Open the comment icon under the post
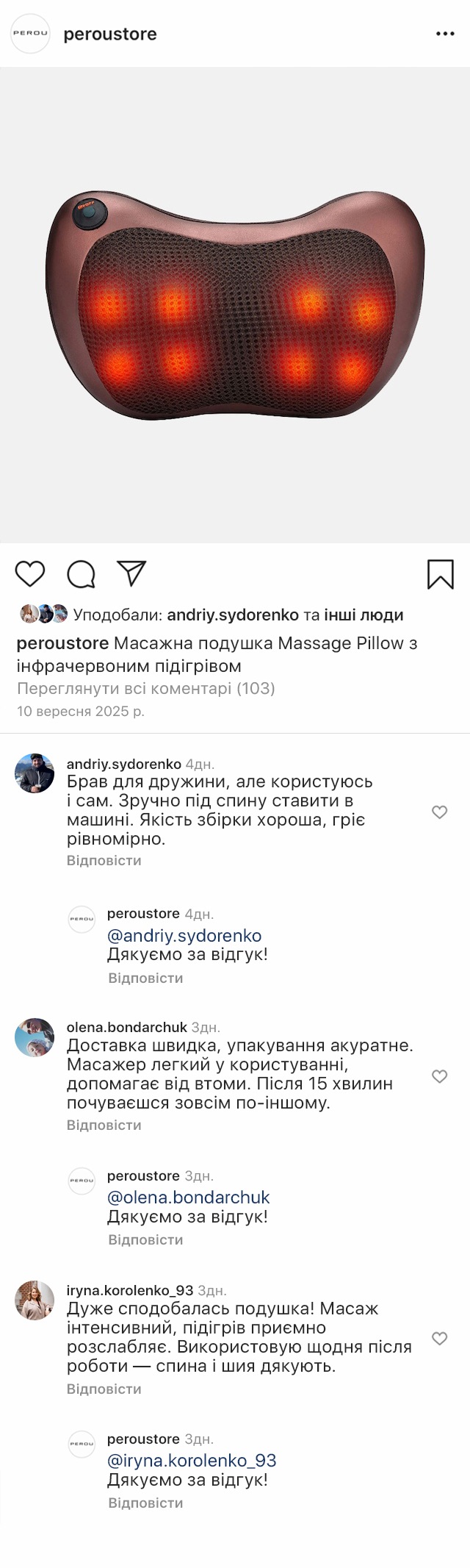Viewport: 470px width, 1568px height. (x=81, y=574)
